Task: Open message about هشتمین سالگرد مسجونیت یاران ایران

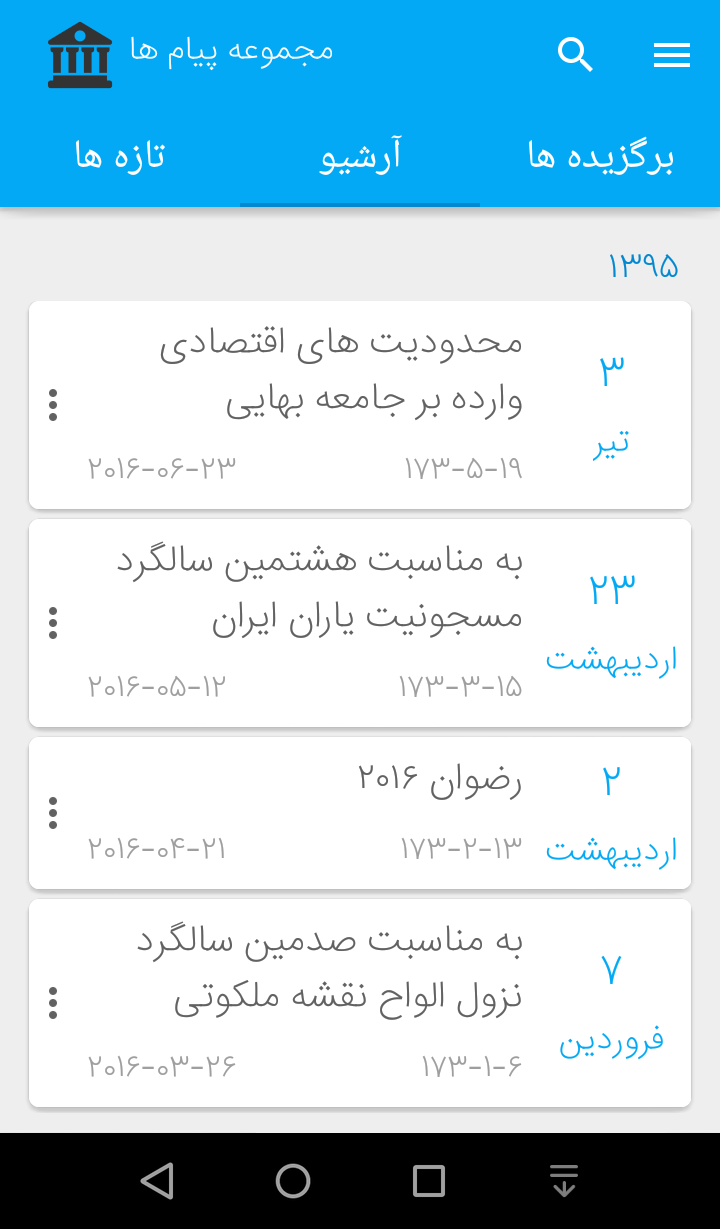Action: pos(360,623)
